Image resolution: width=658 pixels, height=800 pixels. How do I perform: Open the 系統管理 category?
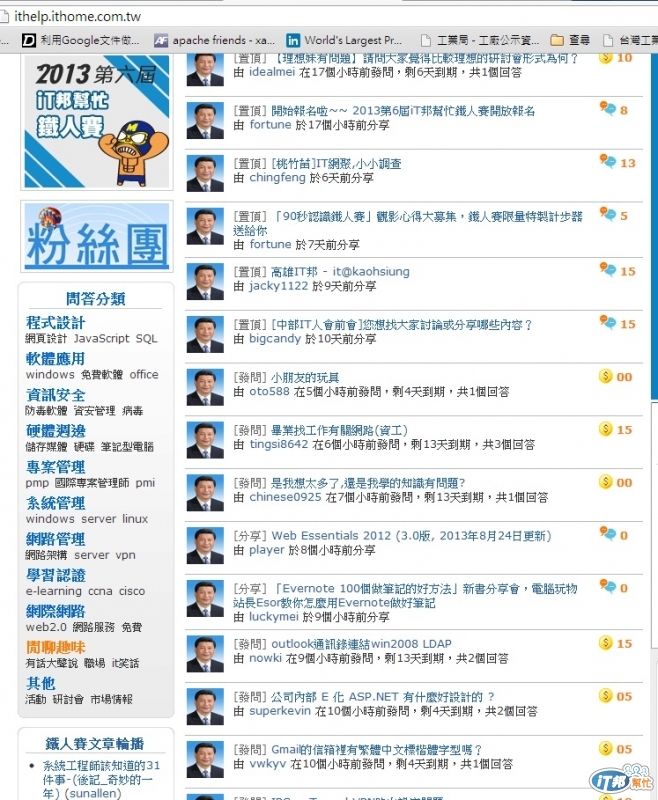pos(56,503)
